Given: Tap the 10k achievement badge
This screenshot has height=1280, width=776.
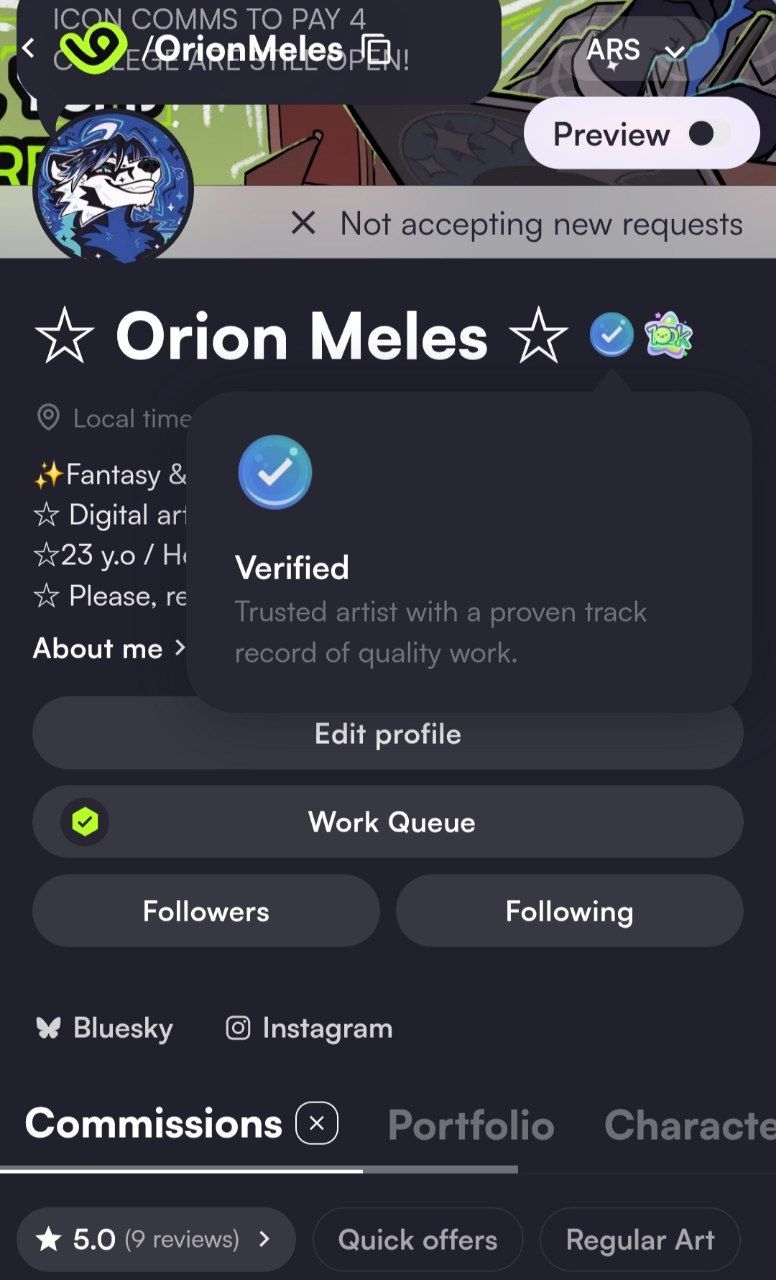Looking at the screenshot, I should (668, 335).
